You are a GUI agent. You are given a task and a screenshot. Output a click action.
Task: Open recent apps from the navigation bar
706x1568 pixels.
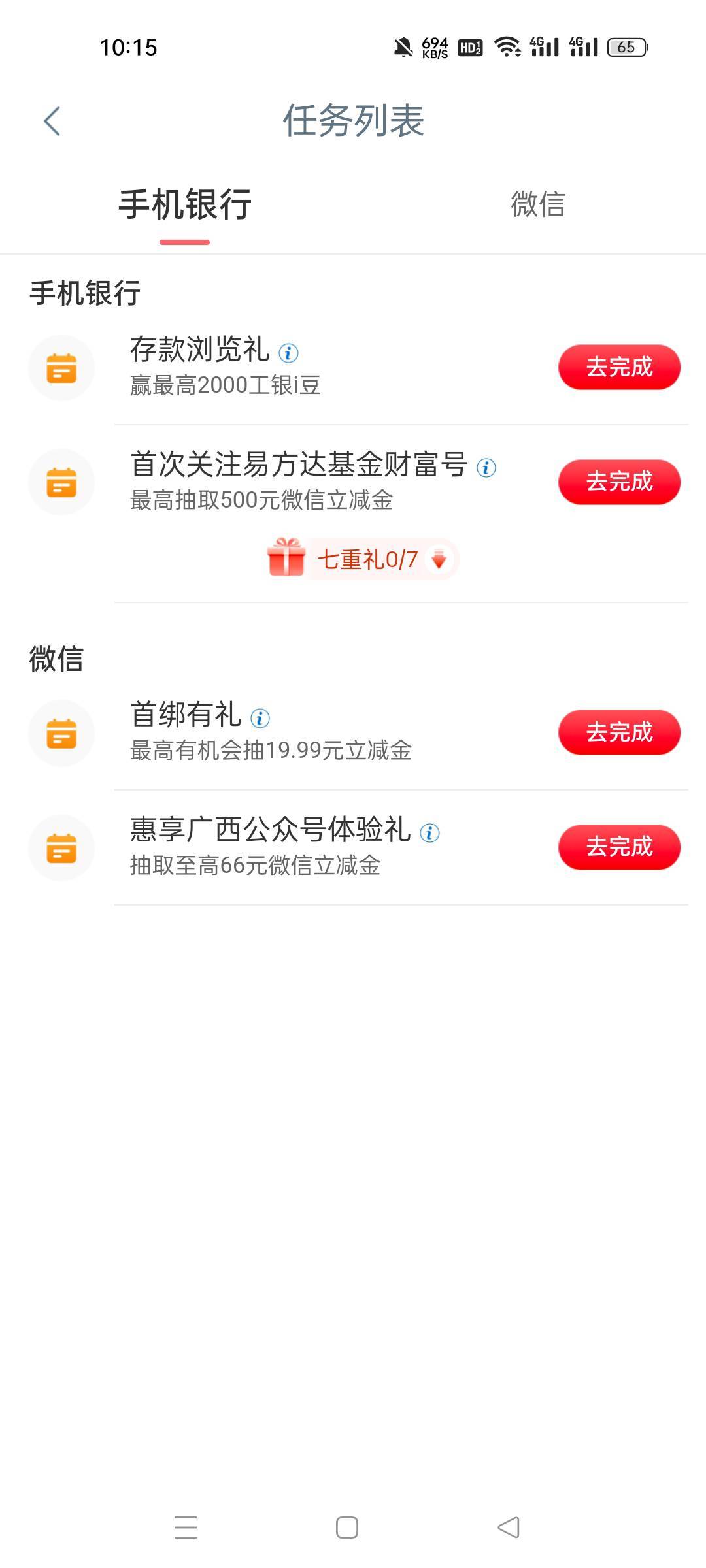(186, 1527)
